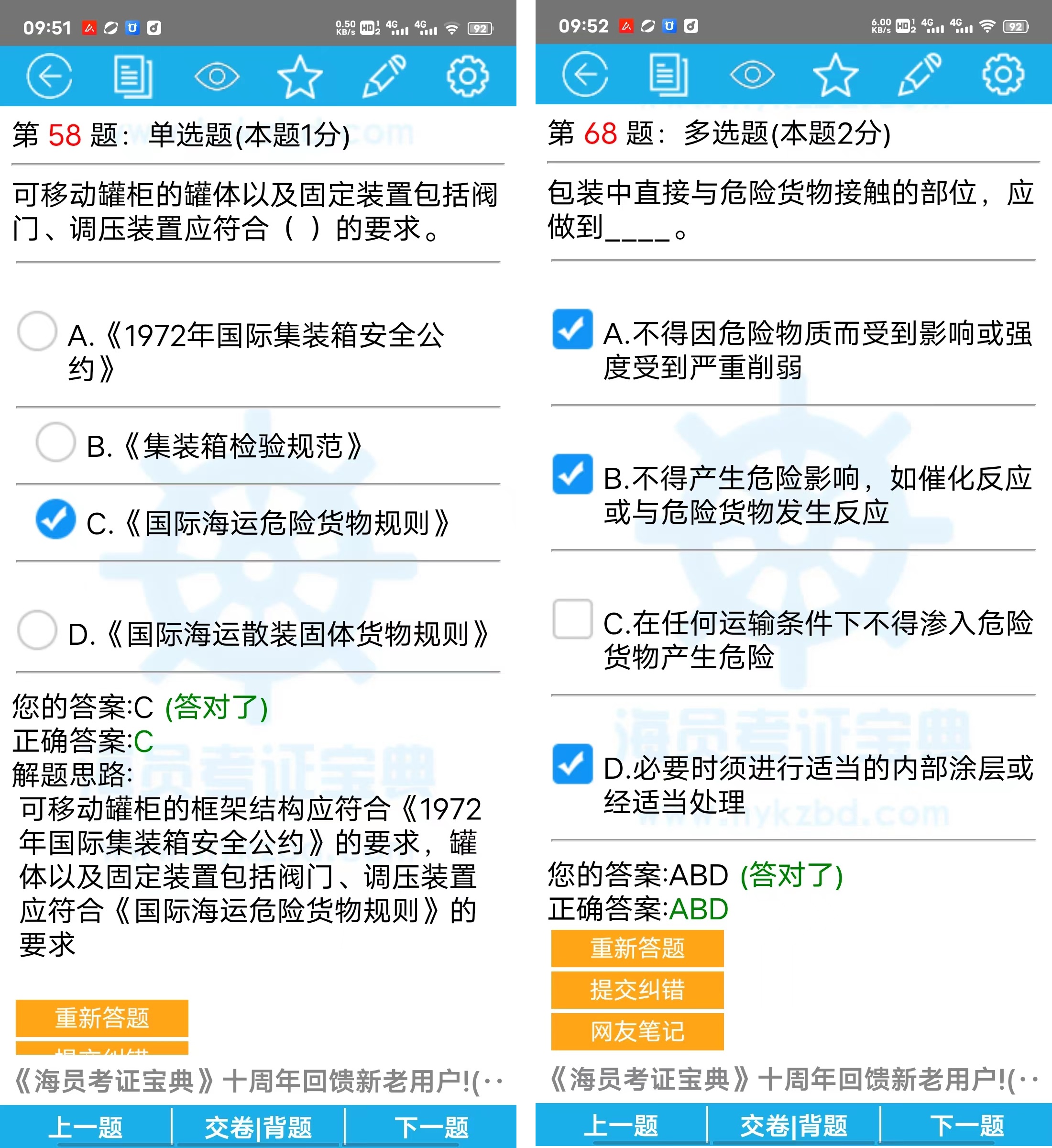Submit a correction via 提交纠错 on question 68

(x=637, y=990)
